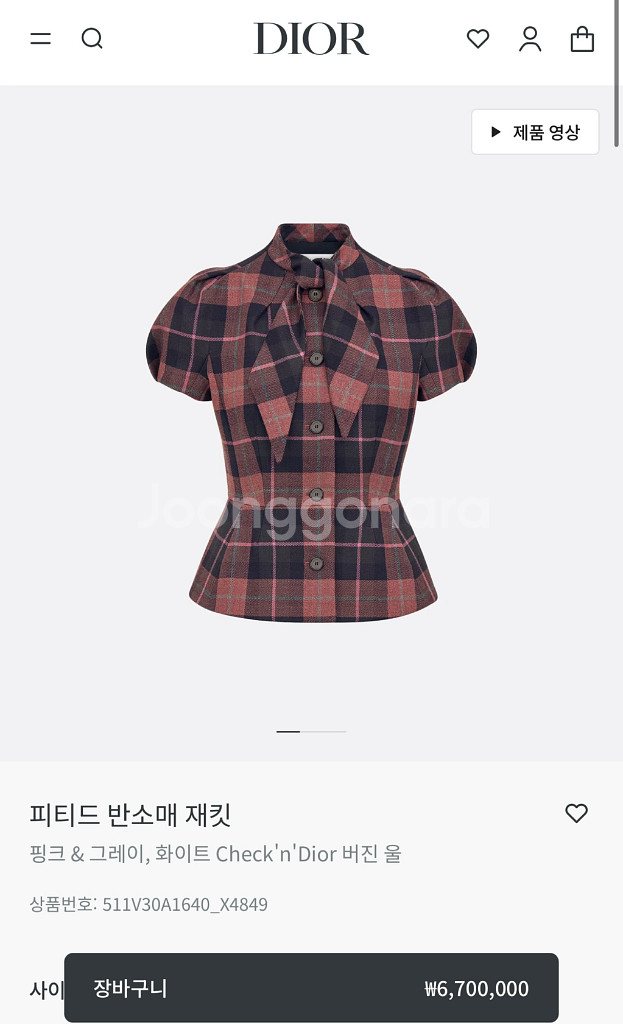Add to 장바구니 for ₩6,700,000
The width and height of the screenshot is (623, 1024).
[x=311, y=988]
